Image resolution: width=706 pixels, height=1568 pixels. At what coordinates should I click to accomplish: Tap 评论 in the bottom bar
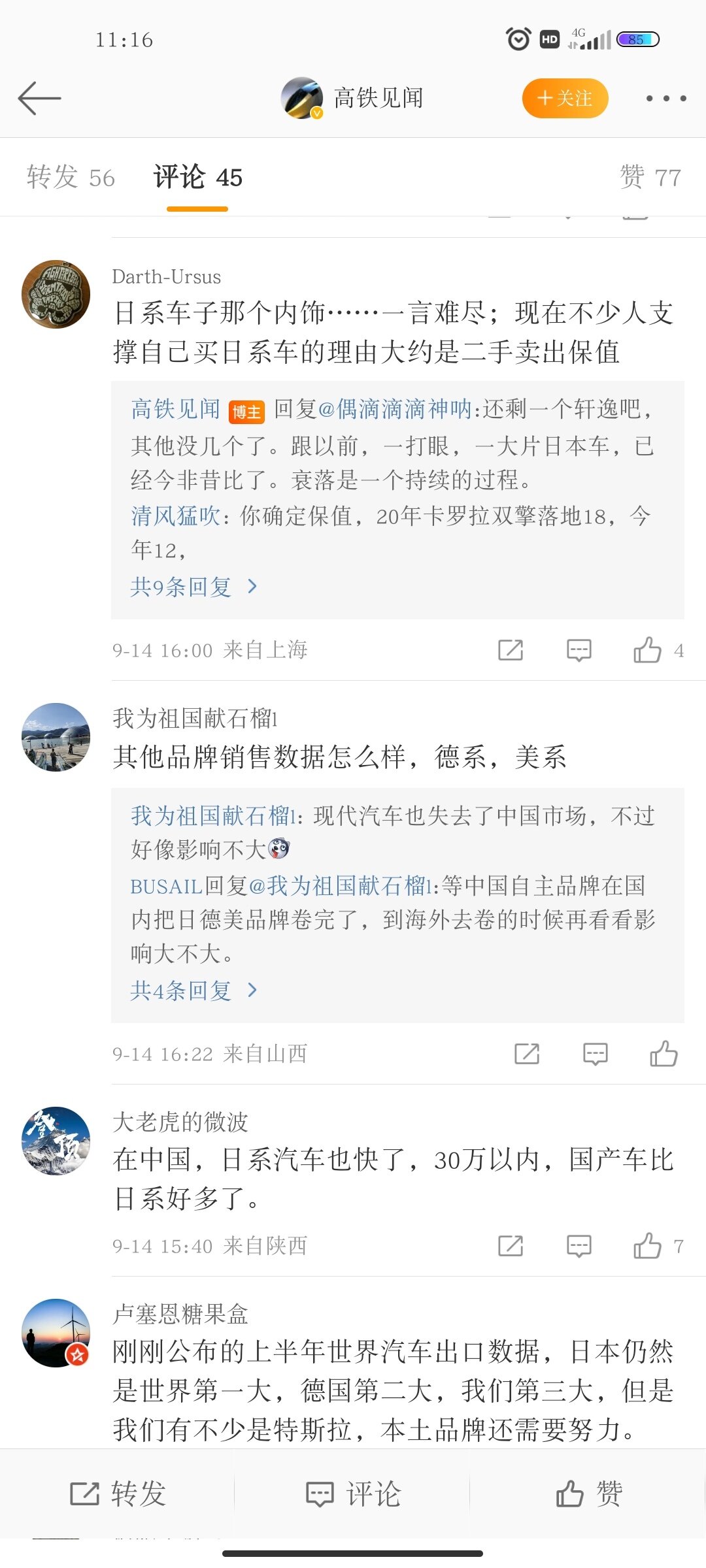353,1494
